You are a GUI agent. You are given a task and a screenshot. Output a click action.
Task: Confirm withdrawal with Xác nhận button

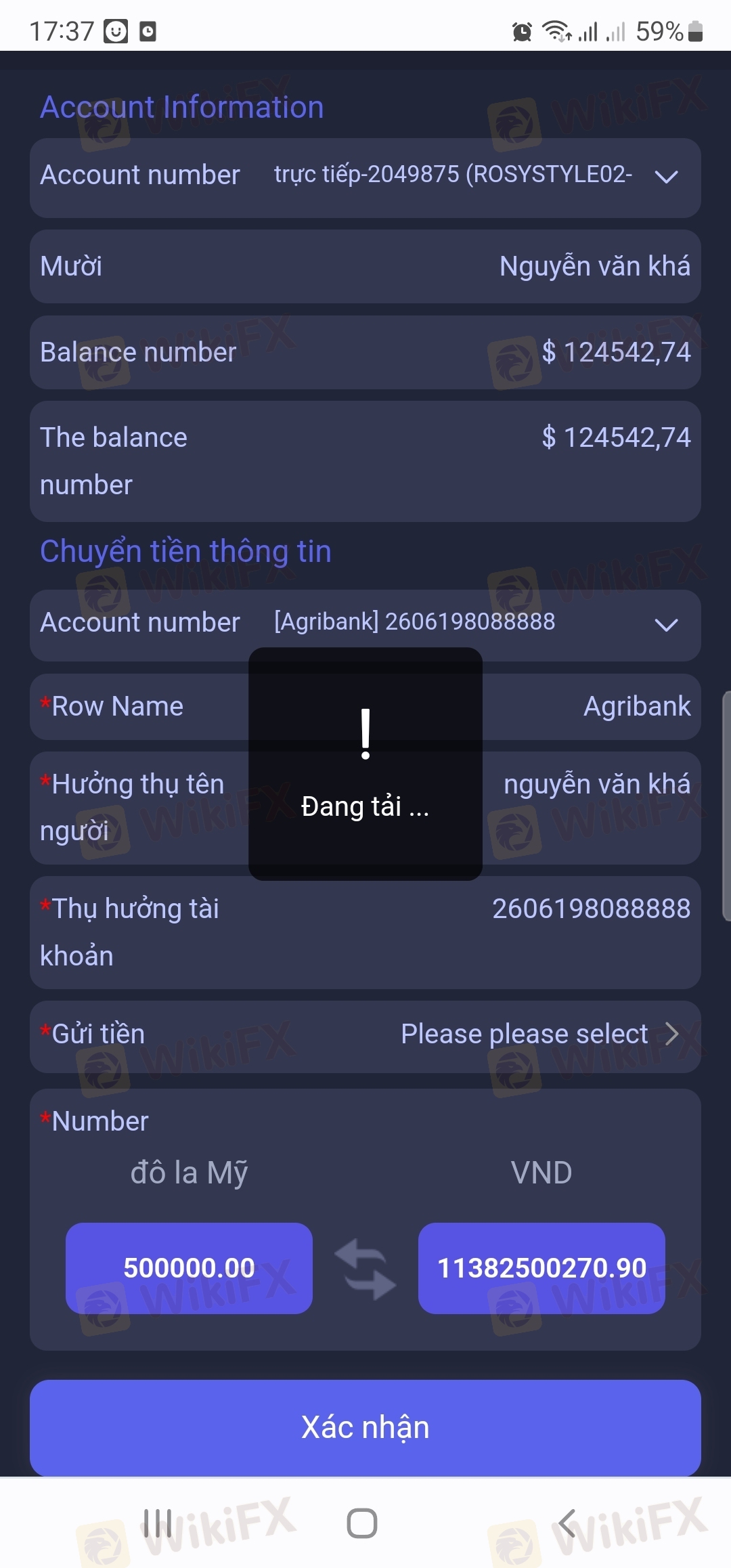point(365,1427)
